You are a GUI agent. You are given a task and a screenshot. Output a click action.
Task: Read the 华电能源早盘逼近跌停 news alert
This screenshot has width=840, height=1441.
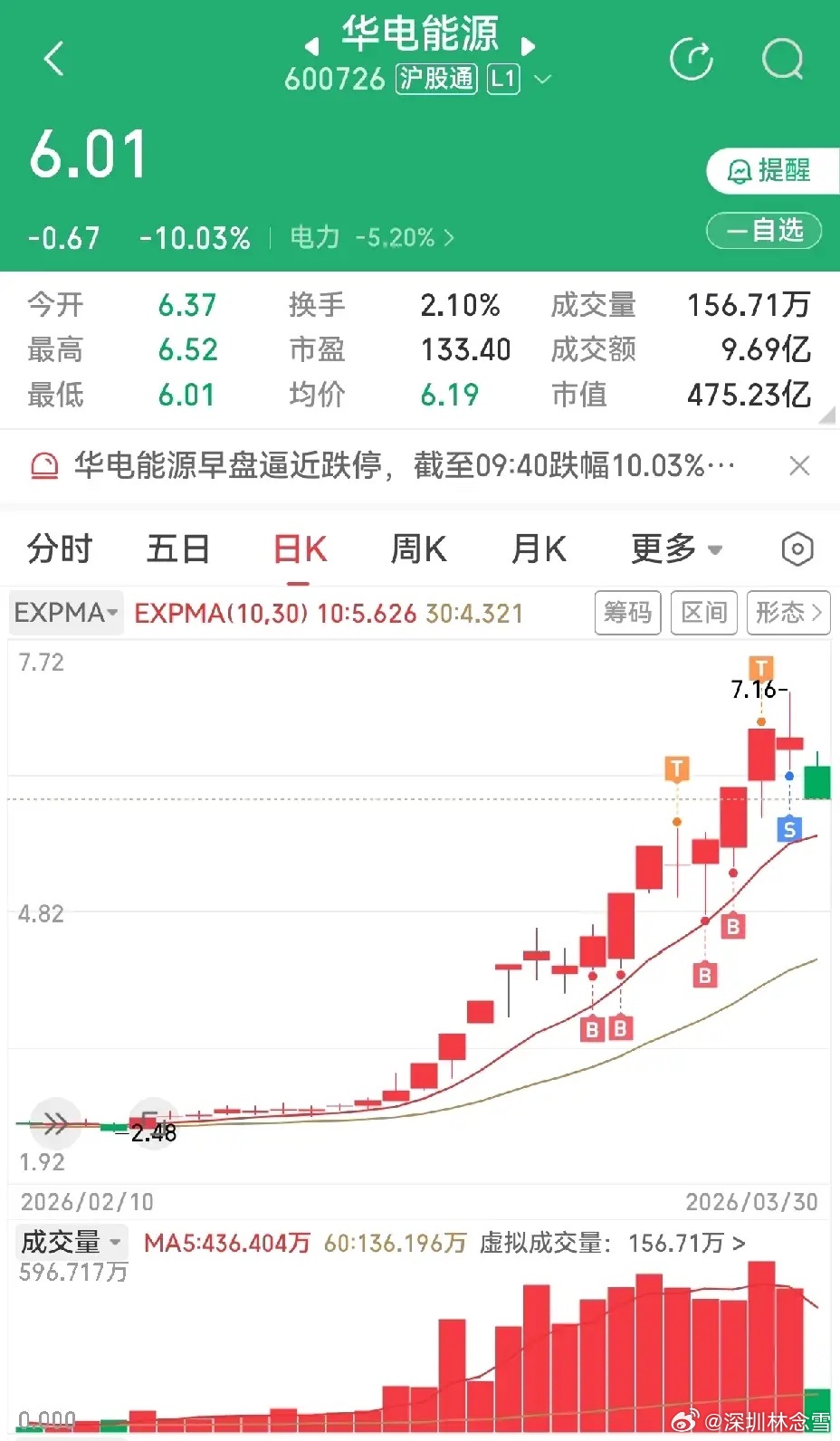pos(403,466)
